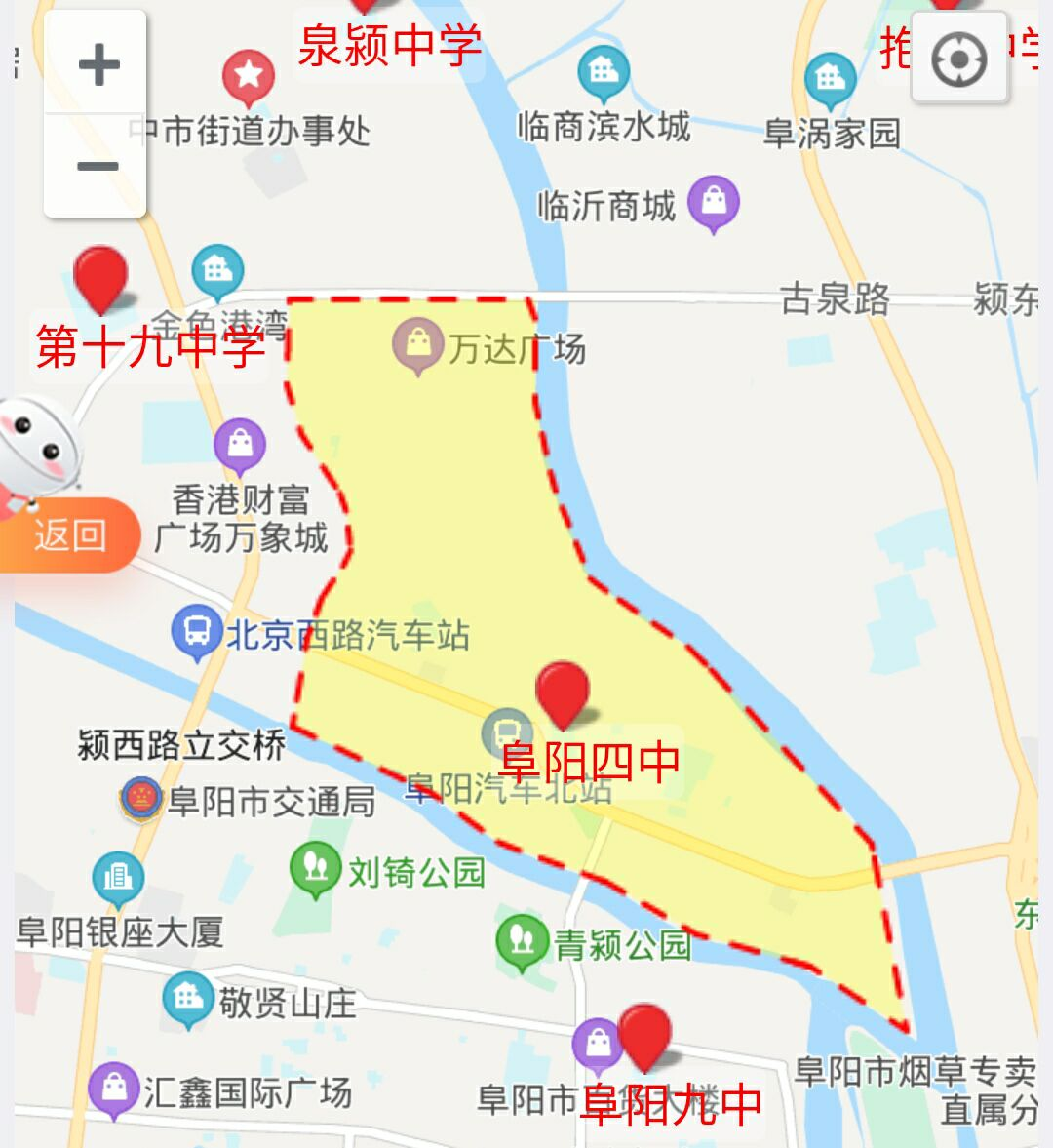This screenshot has width=1053, height=1148.
Task: Zoom out of the map
Action: [97, 166]
